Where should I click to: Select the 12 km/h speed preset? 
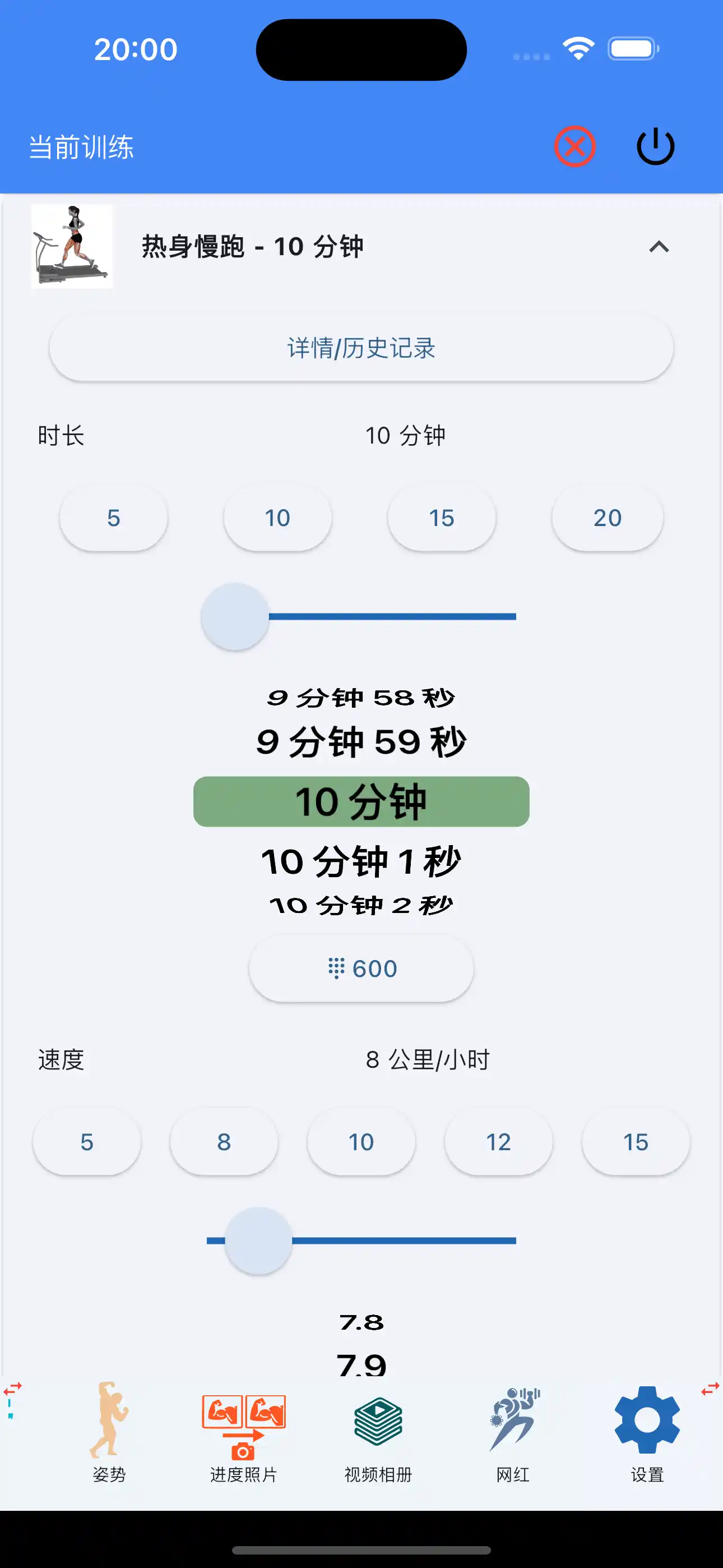(x=498, y=1141)
